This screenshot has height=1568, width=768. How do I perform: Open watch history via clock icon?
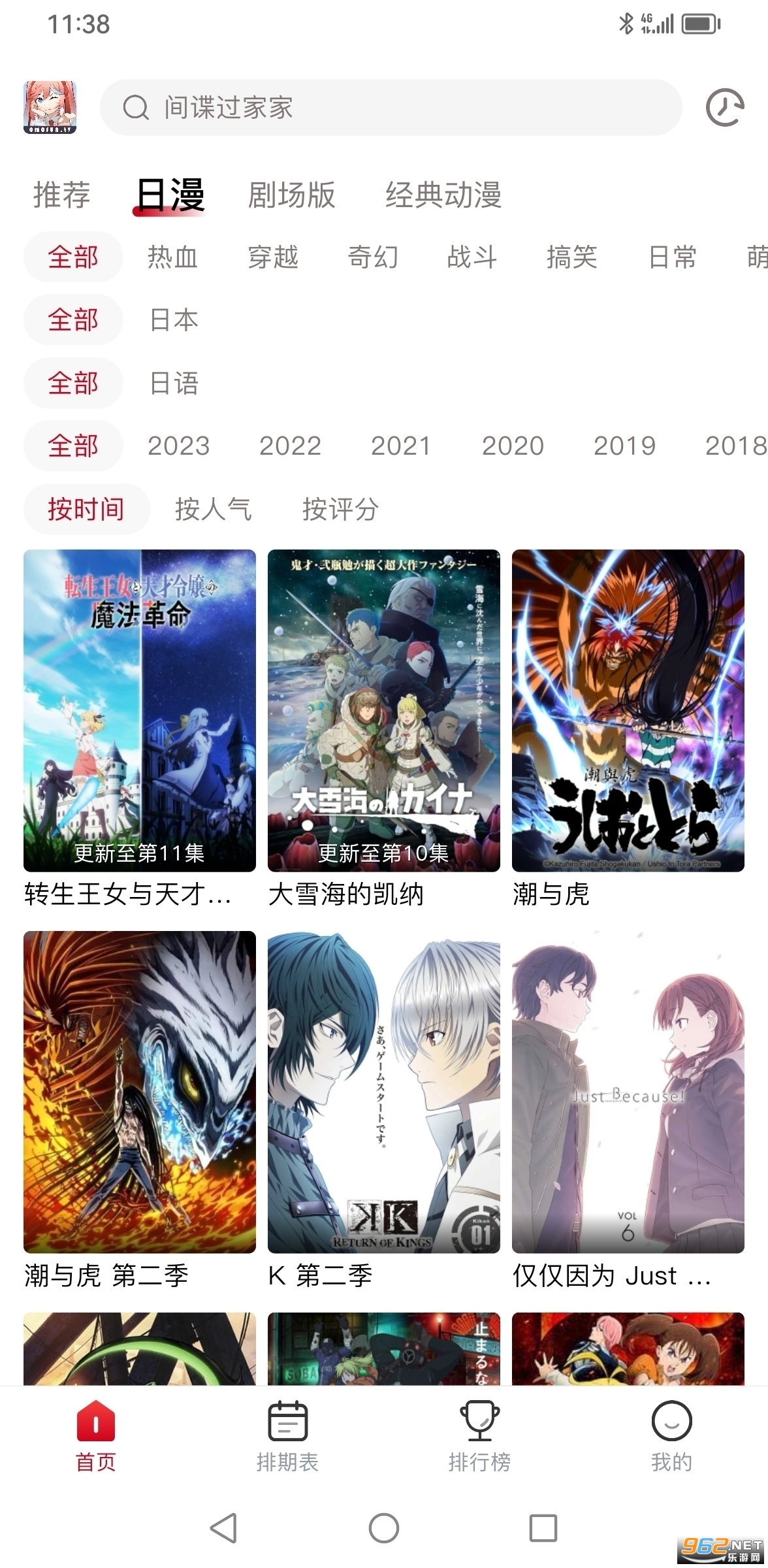tap(725, 106)
